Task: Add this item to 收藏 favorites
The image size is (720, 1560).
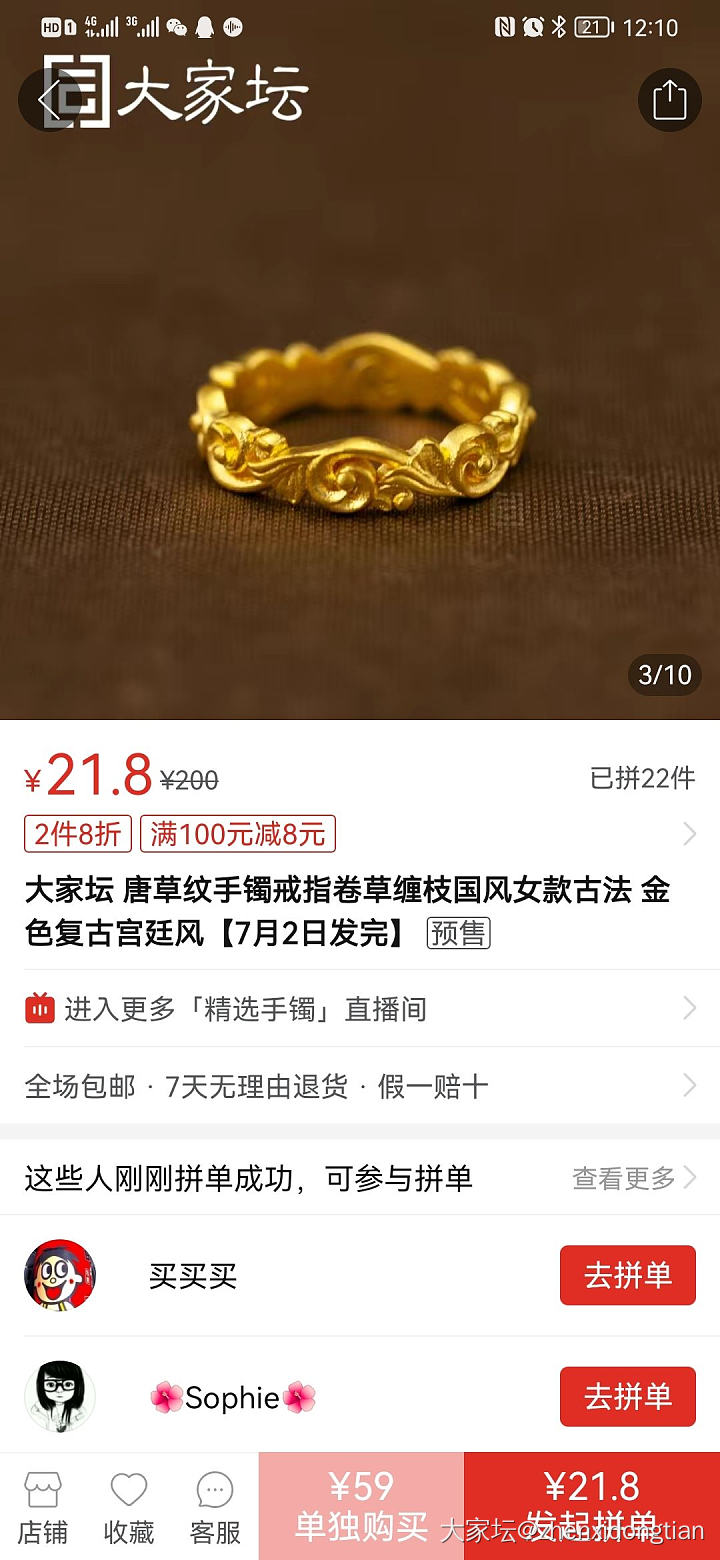Action: 129,1507
